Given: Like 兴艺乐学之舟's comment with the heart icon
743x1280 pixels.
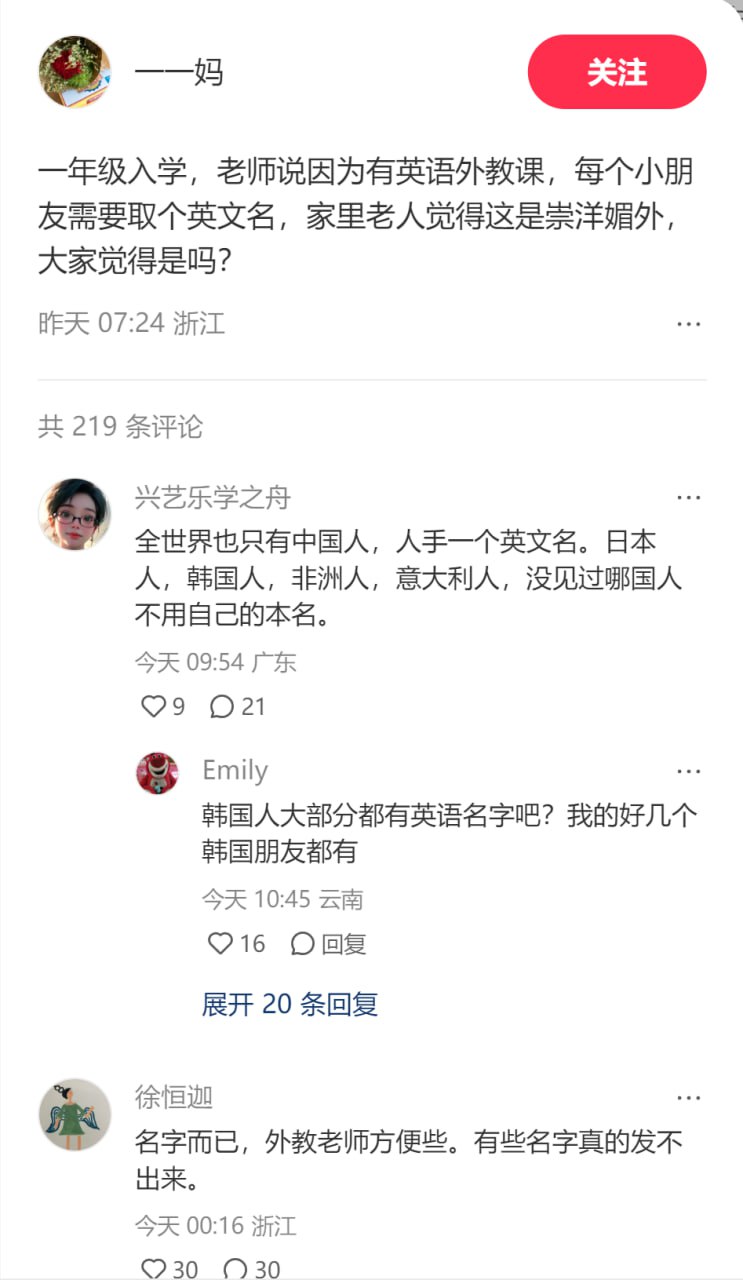Looking at the screenshot, I should point(151,706).
